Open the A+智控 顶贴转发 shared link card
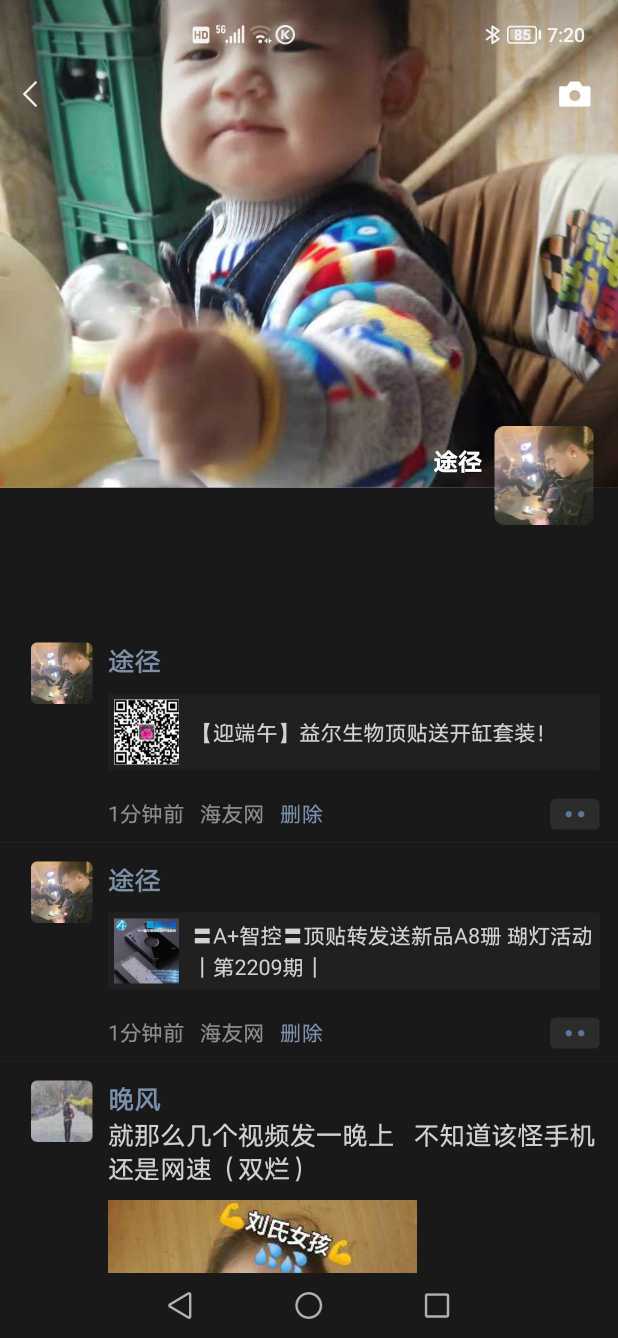The width and height of the screenshot is (618, 1338). [354, 951]
